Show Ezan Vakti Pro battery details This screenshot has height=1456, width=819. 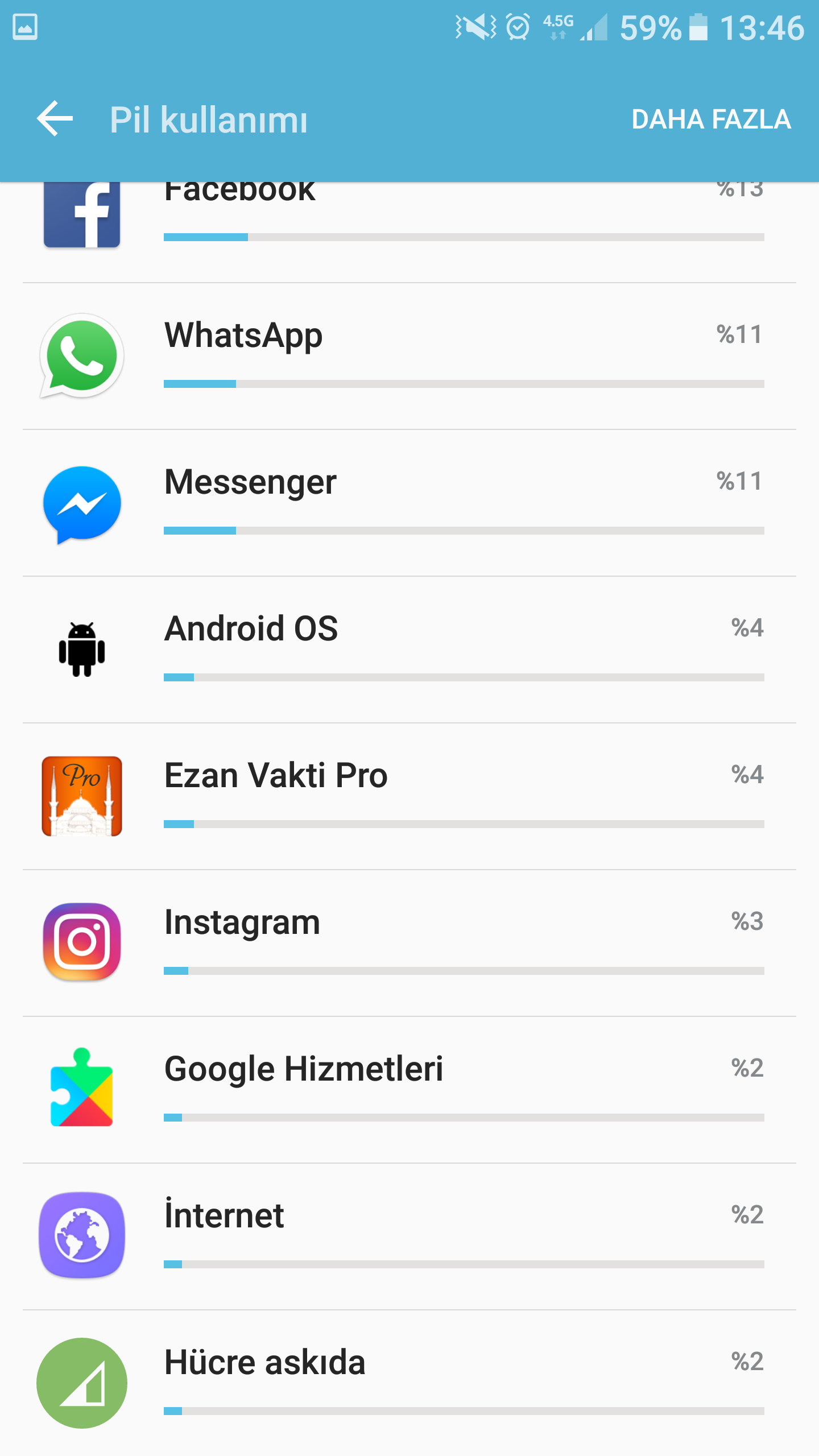409,797
